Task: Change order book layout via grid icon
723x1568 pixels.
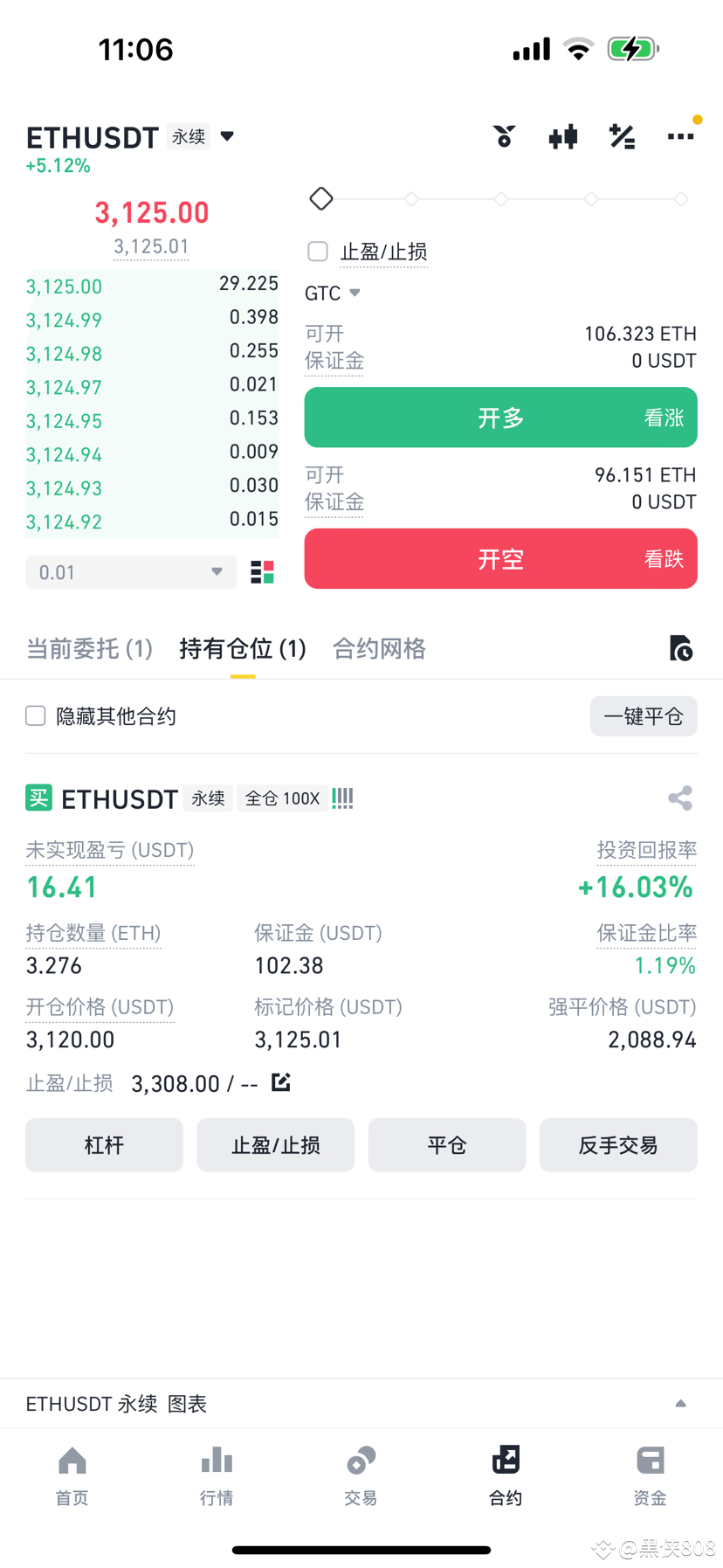Action: point(262,571)
